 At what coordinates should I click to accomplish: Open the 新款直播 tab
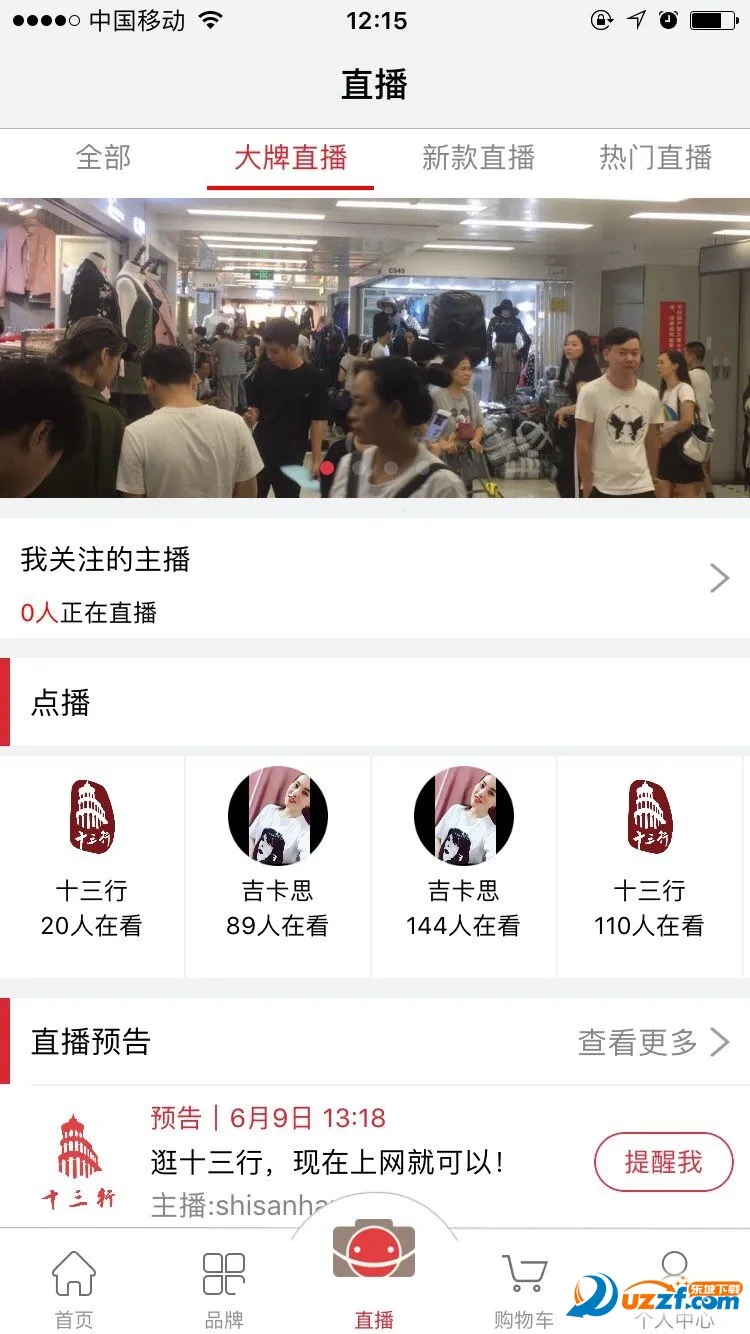point(478,158)
